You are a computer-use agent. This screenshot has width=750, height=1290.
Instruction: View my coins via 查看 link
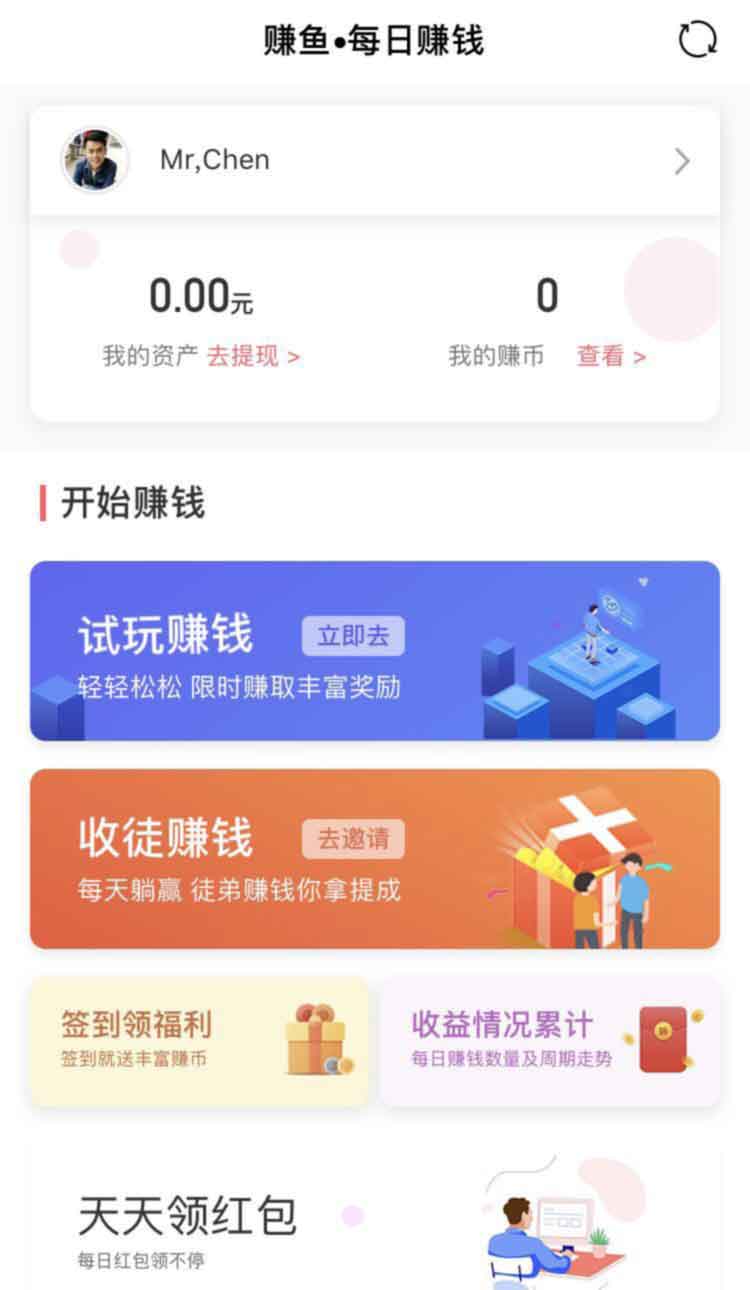tap(611, 356)
